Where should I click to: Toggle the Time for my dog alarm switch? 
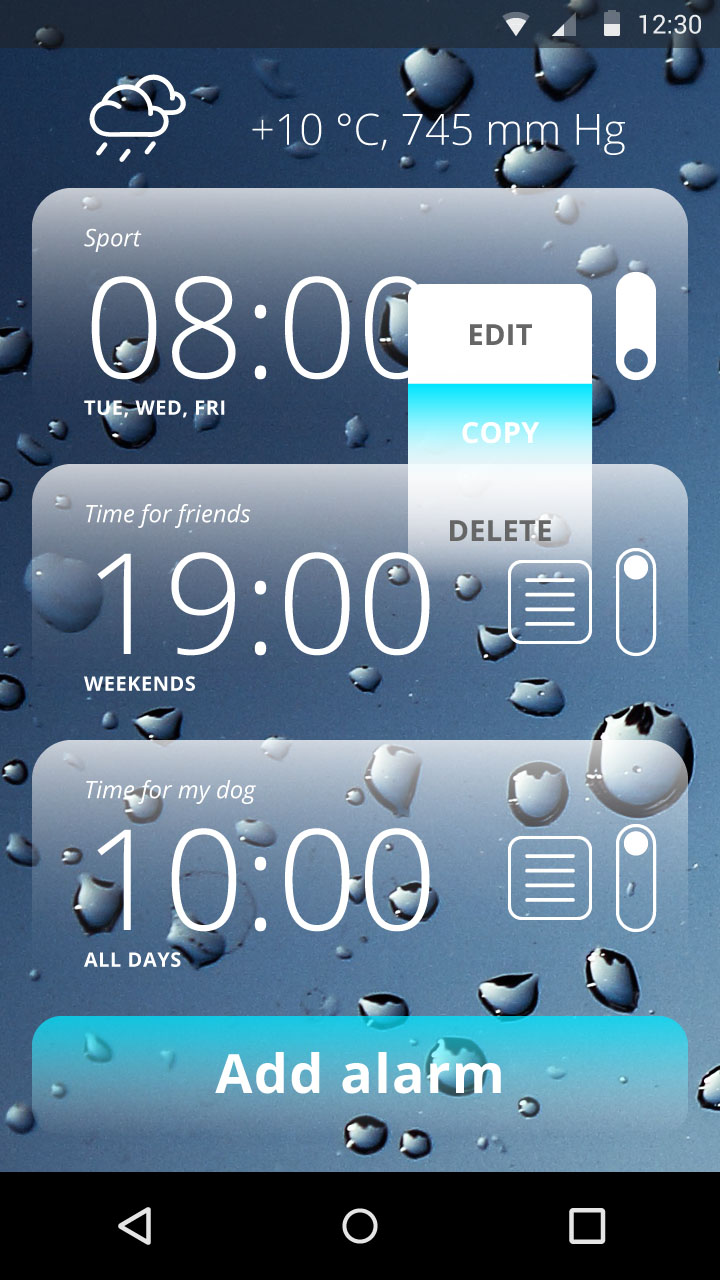[x=636, y=878]
